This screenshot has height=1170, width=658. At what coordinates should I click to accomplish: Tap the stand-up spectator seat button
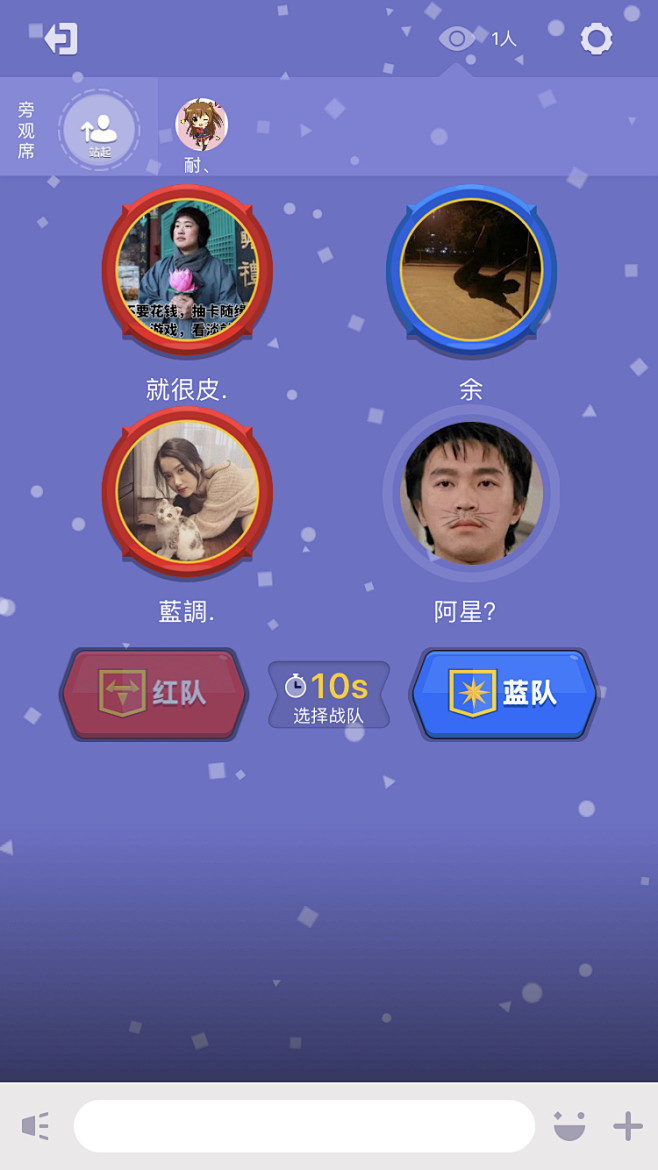click(x=99, y=130)
